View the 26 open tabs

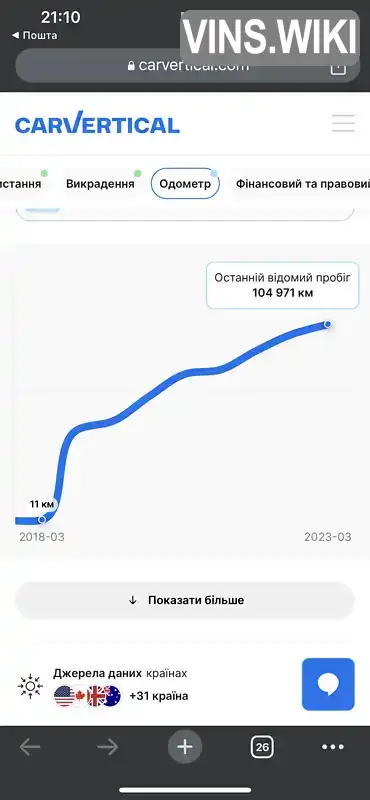pyautogui.click(x=262, y=747)
